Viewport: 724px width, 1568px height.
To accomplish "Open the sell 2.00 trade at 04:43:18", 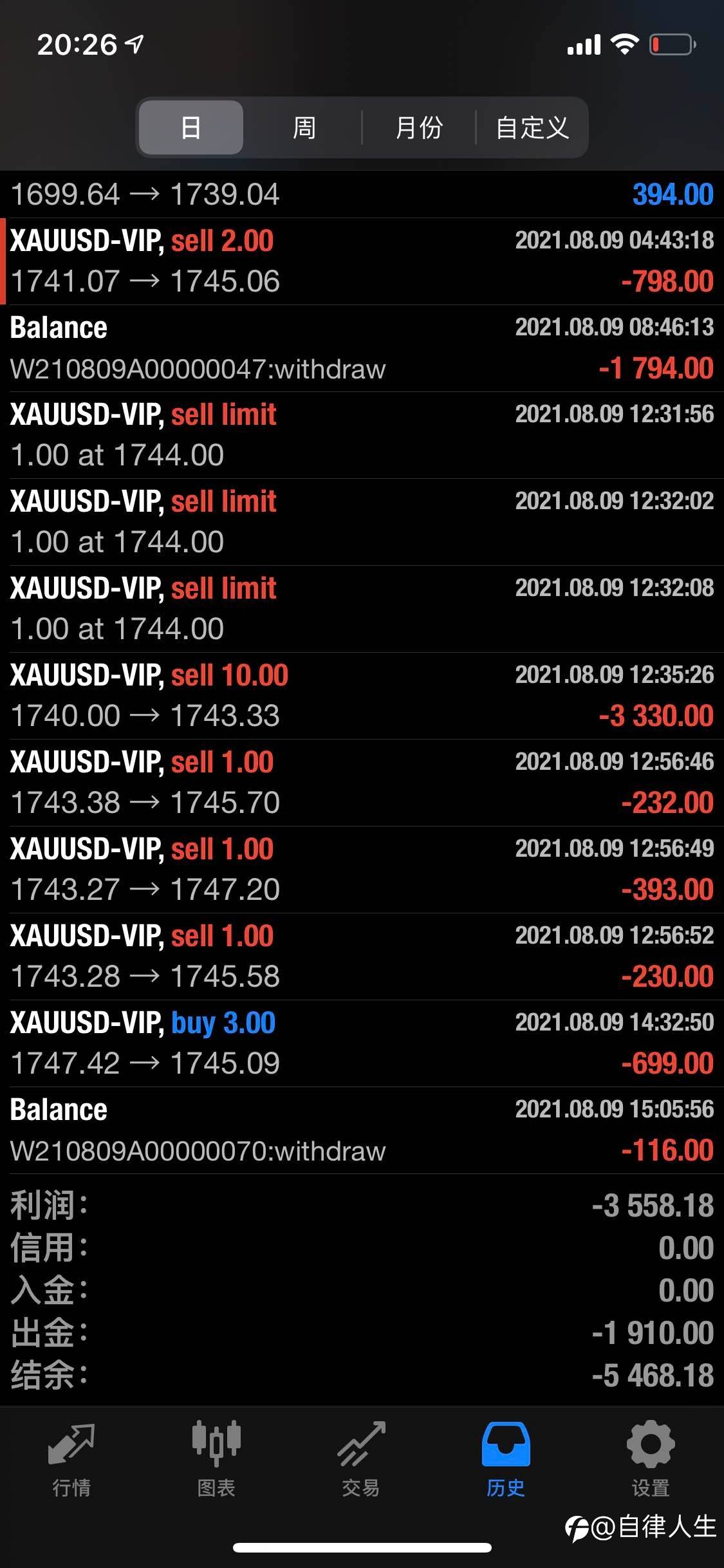I will [362, 261].
